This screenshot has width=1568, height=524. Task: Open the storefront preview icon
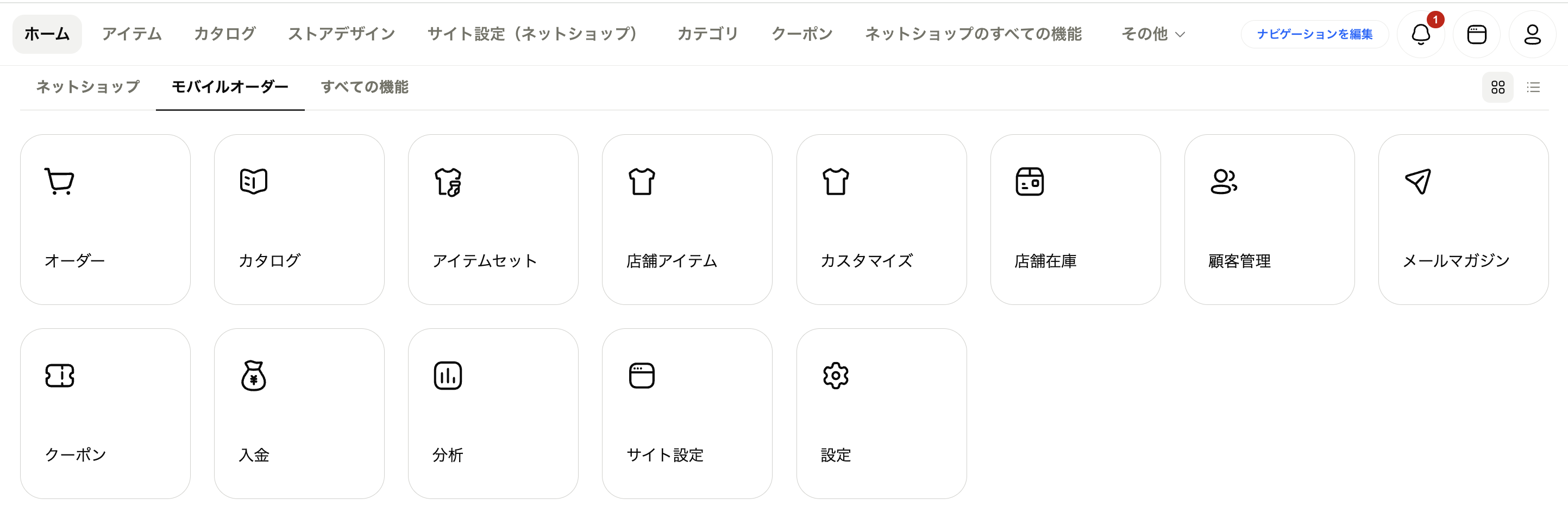pos(1476,34)
